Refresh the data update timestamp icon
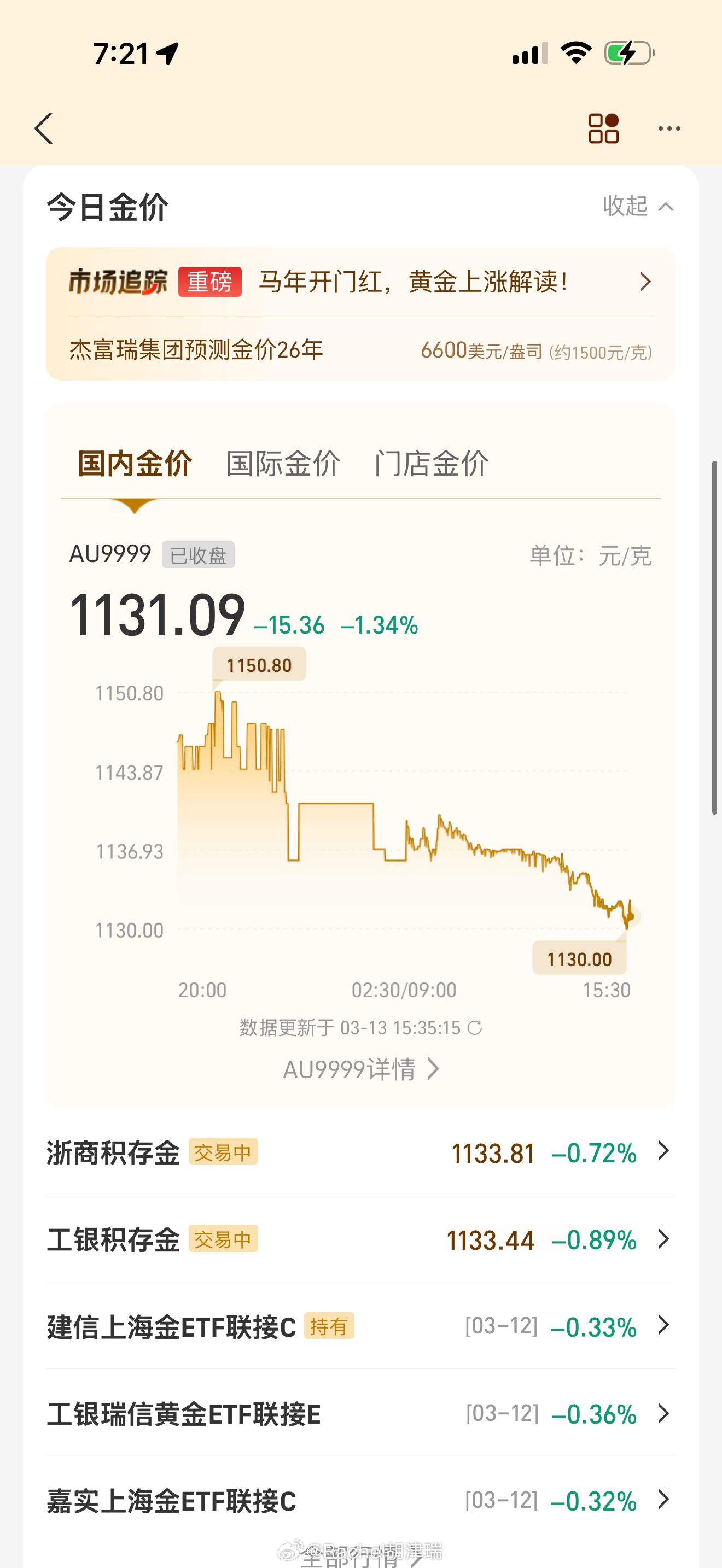 (475, 1028)
